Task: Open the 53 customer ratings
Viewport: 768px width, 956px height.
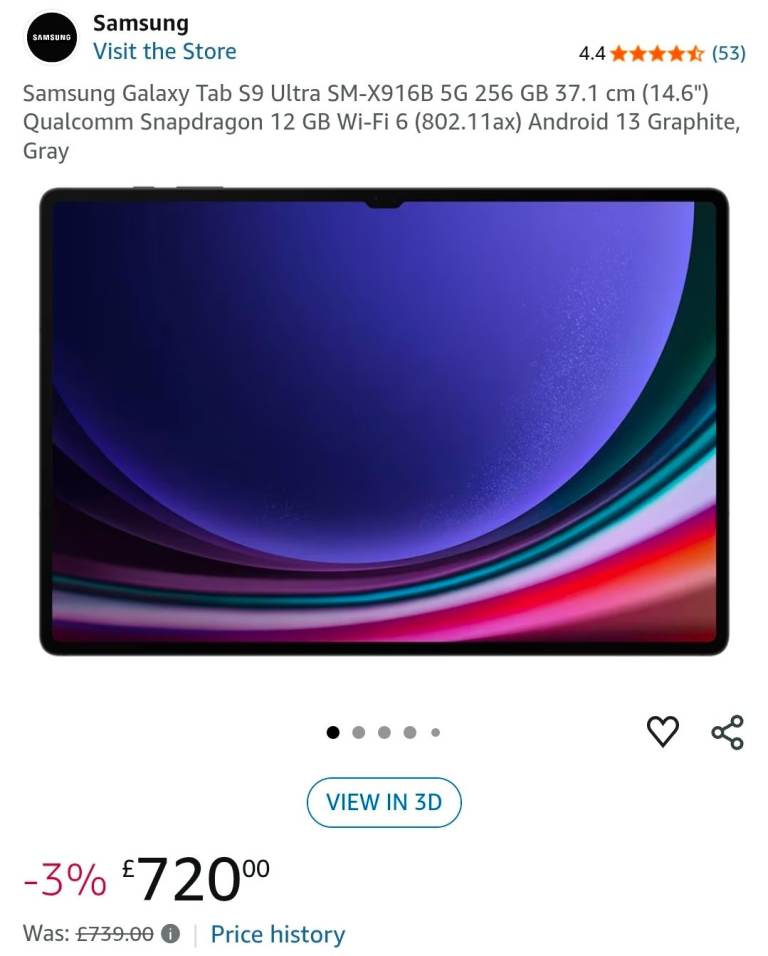Action: point(728,53)
